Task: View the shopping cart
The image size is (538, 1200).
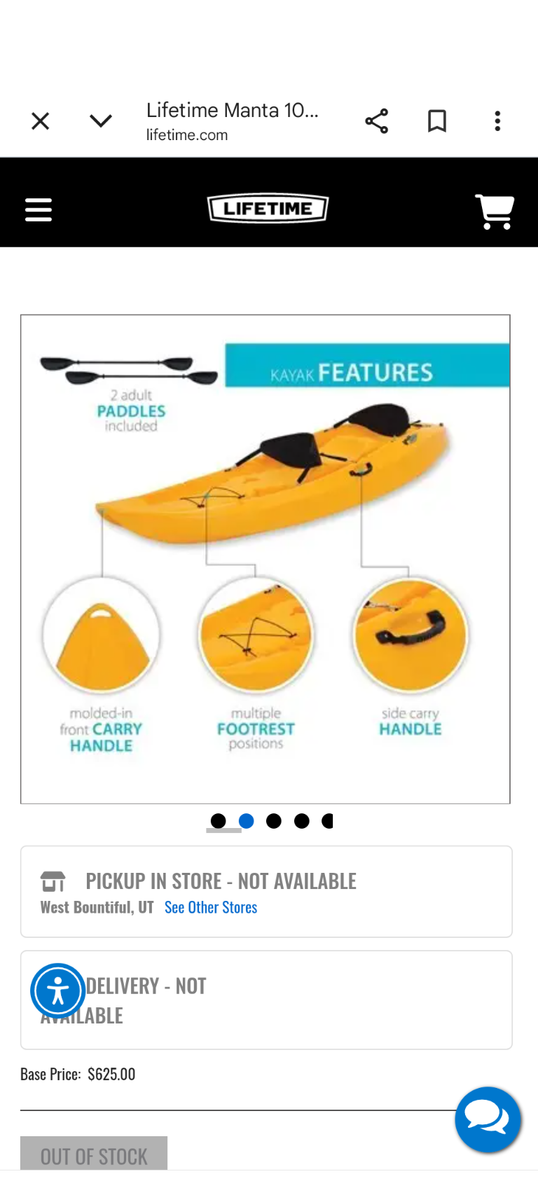Action: [494, 210]
